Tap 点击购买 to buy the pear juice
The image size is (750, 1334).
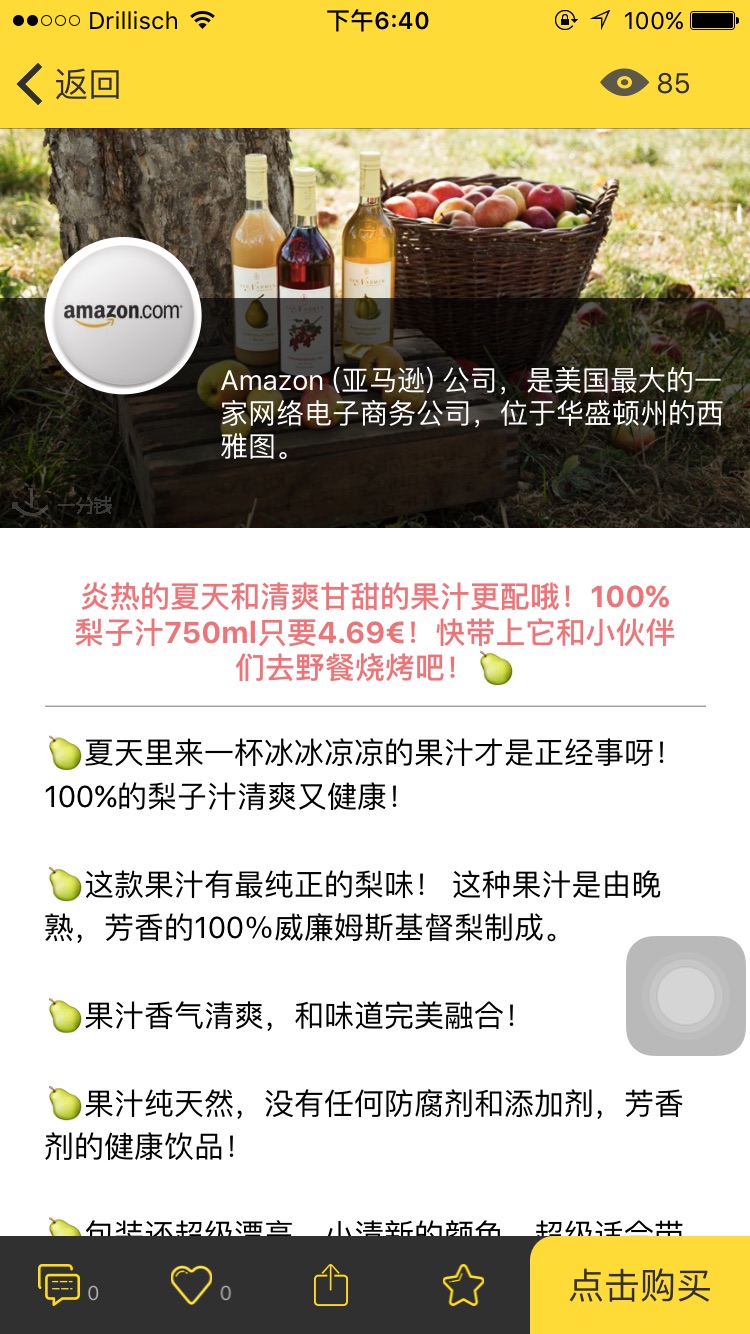(640, 1285)
